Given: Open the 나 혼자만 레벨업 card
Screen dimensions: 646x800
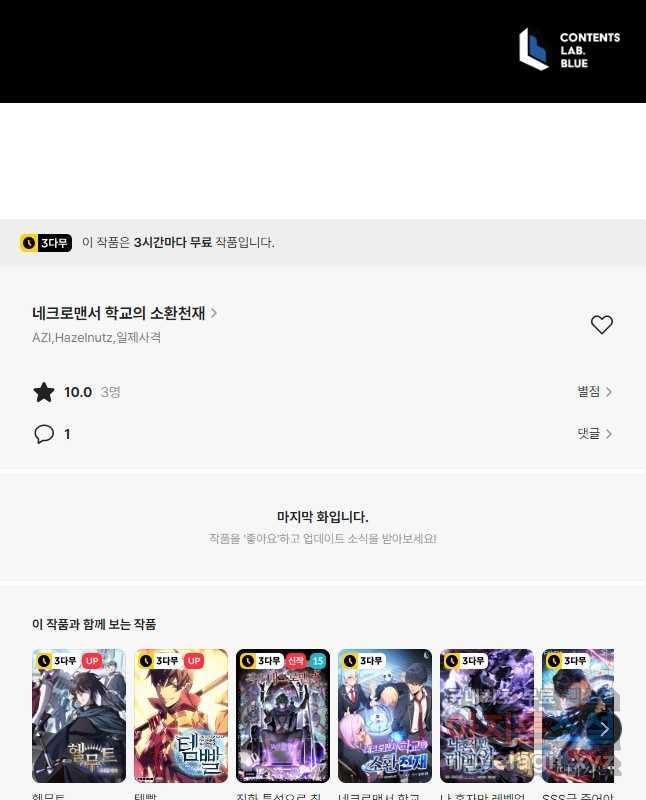Looking at the screenshot, I should (x=487, y=716).
